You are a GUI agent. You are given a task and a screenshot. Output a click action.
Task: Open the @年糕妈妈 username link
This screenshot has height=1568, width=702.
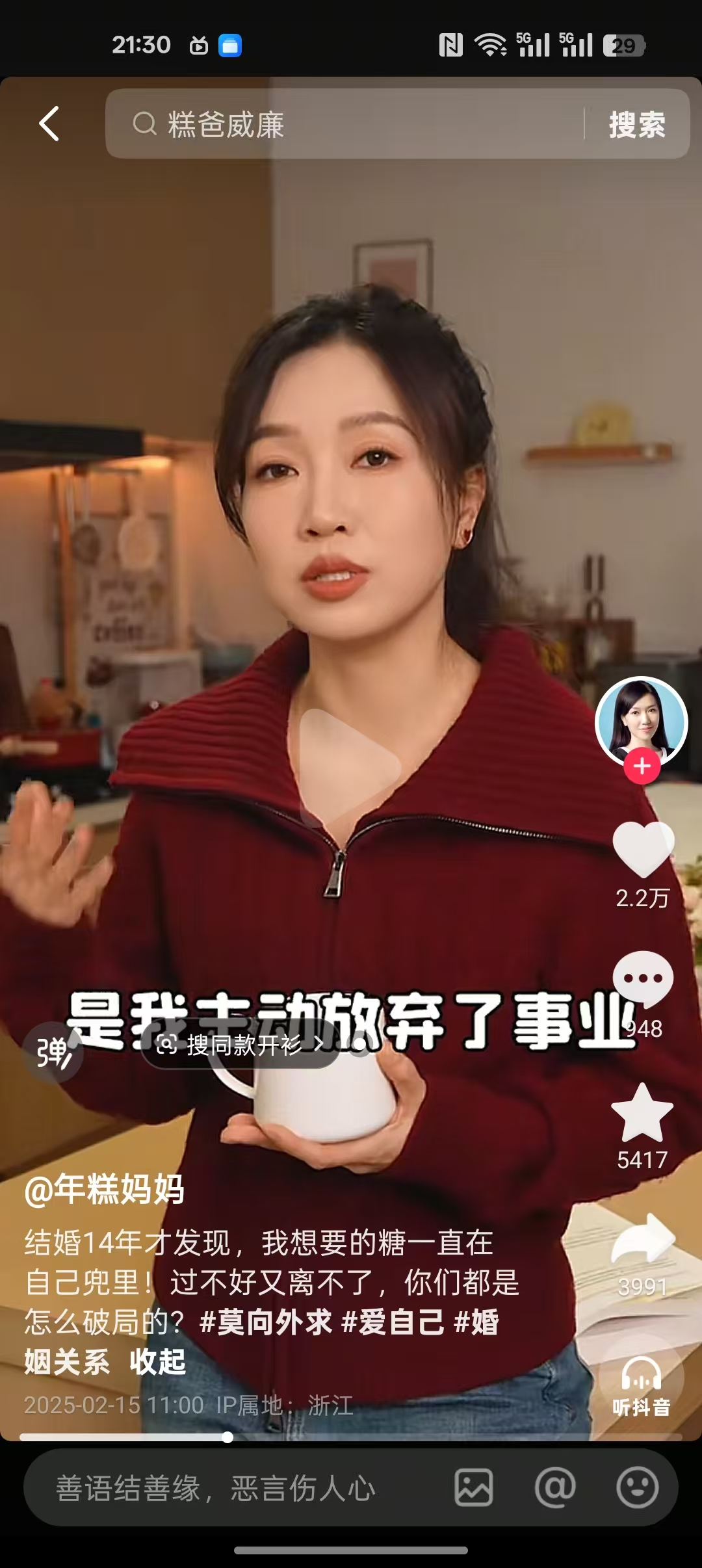tap(105, 1190)
